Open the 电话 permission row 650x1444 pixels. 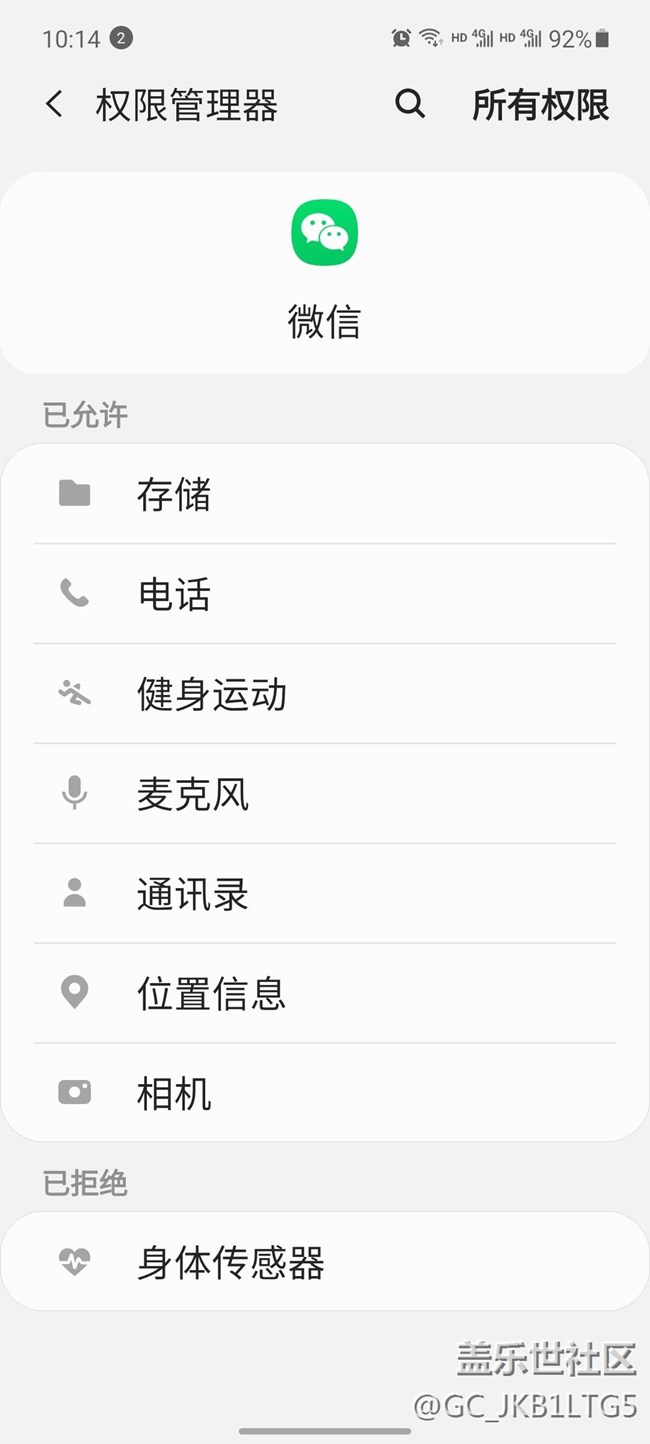324,594
